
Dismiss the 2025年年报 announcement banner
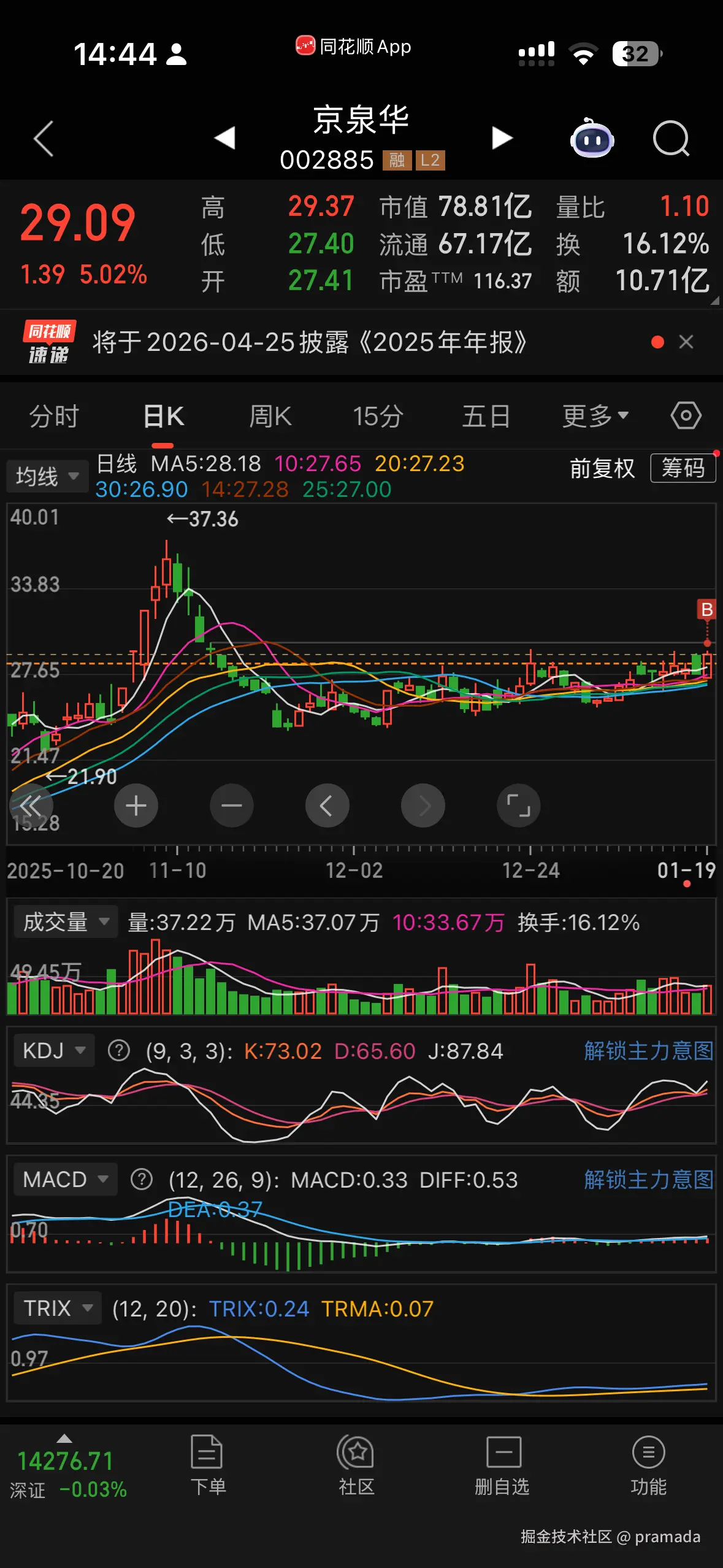(x=686, y=342)
